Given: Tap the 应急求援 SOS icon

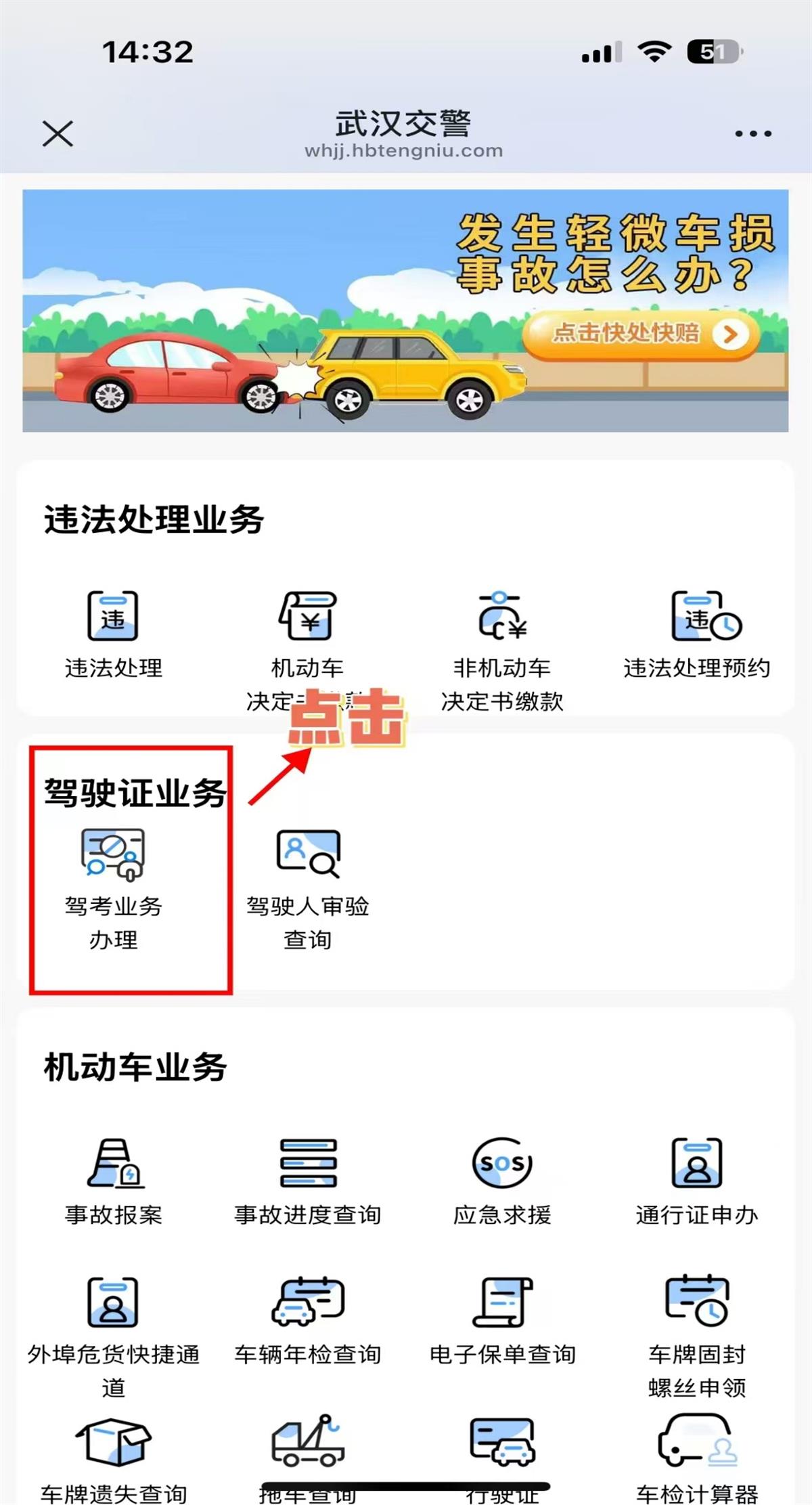Looking at the screenshot, I should [x=502, y=1164].
